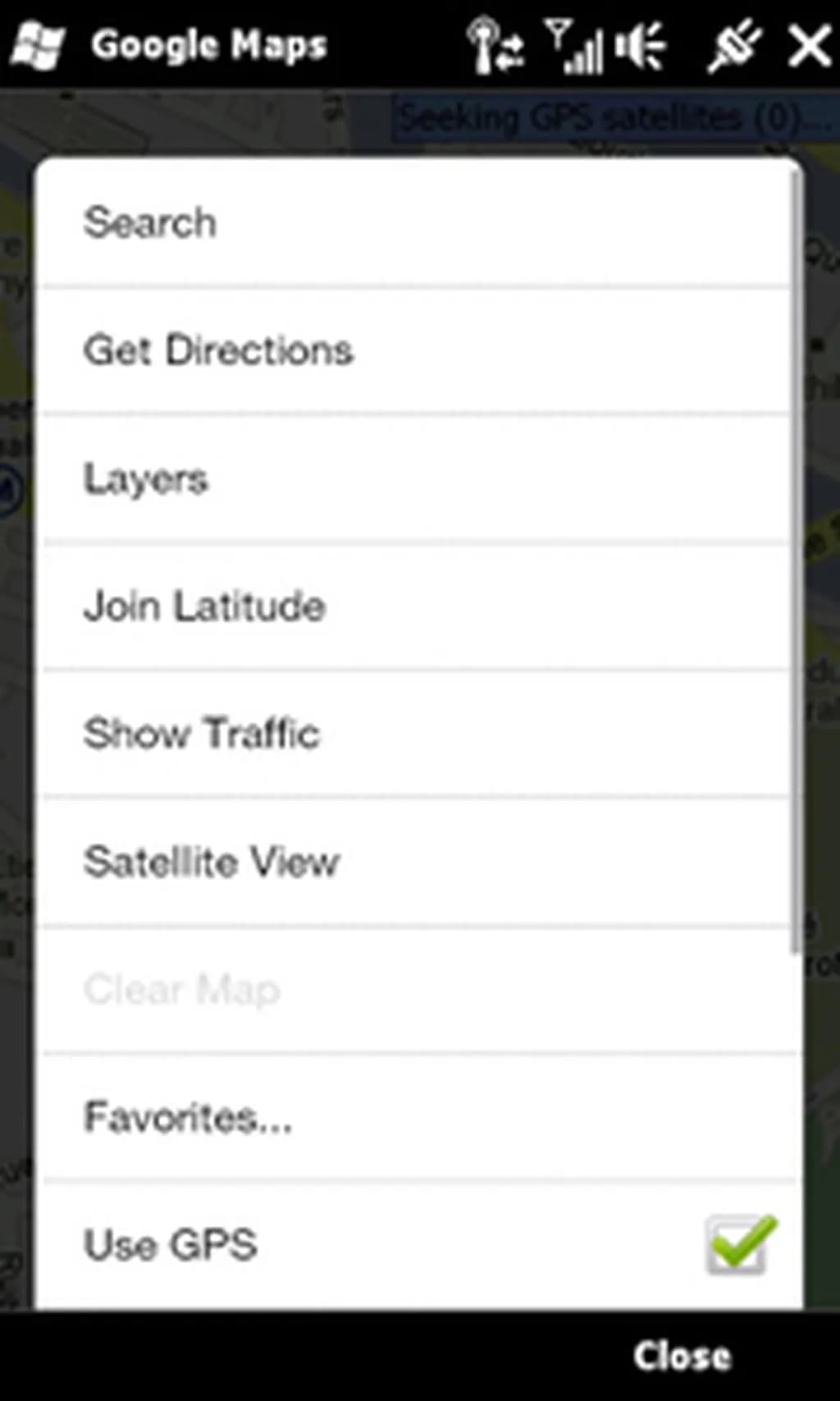Open the Layers option
The image size is (840, 1401).
(146, 478)
